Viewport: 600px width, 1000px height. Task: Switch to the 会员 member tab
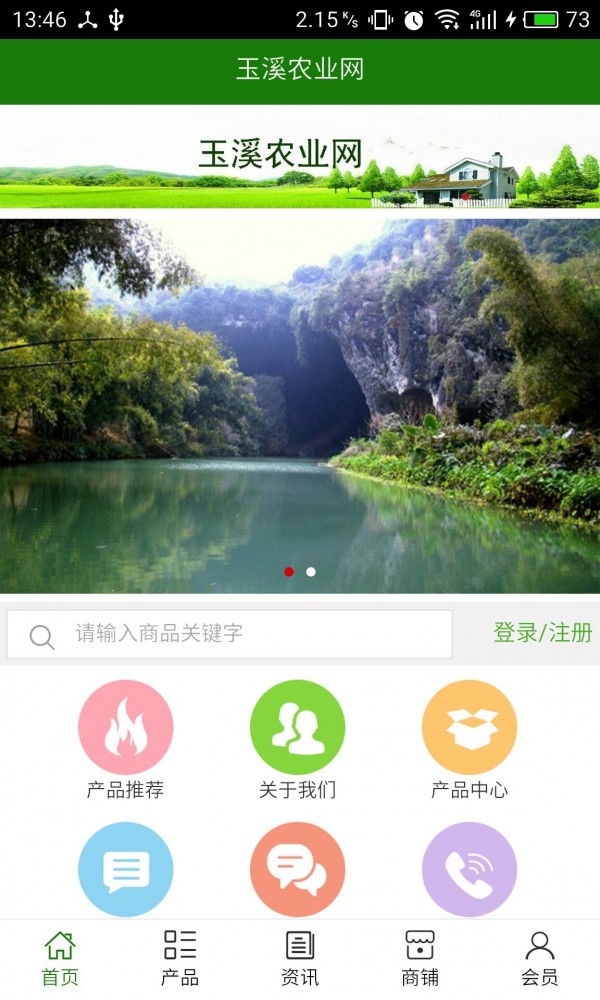click(x=540, y=958)
